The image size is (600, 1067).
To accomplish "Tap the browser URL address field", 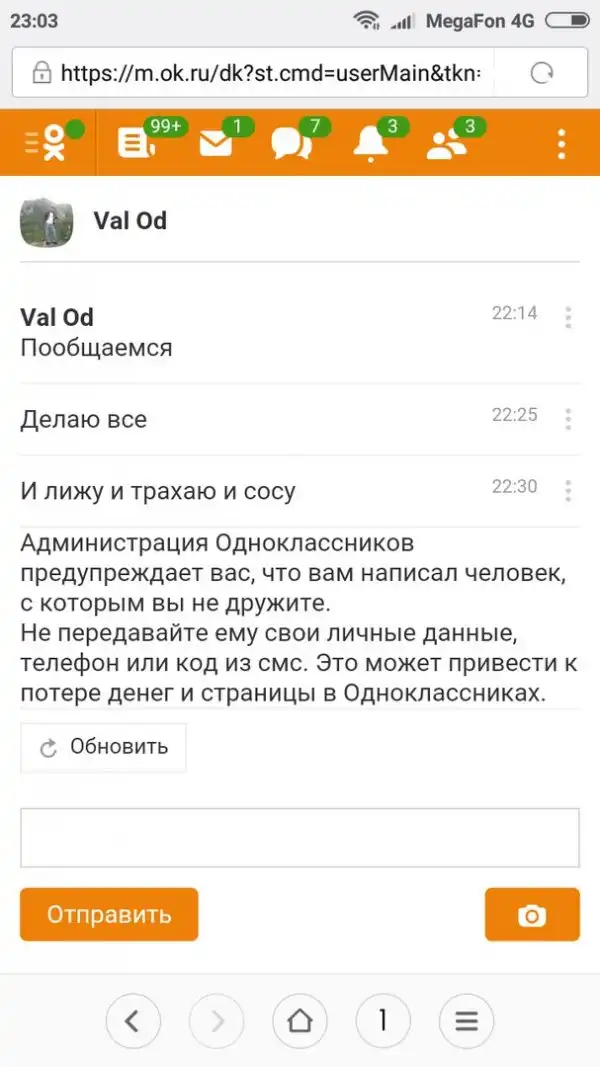I will [x=270, y=72].
